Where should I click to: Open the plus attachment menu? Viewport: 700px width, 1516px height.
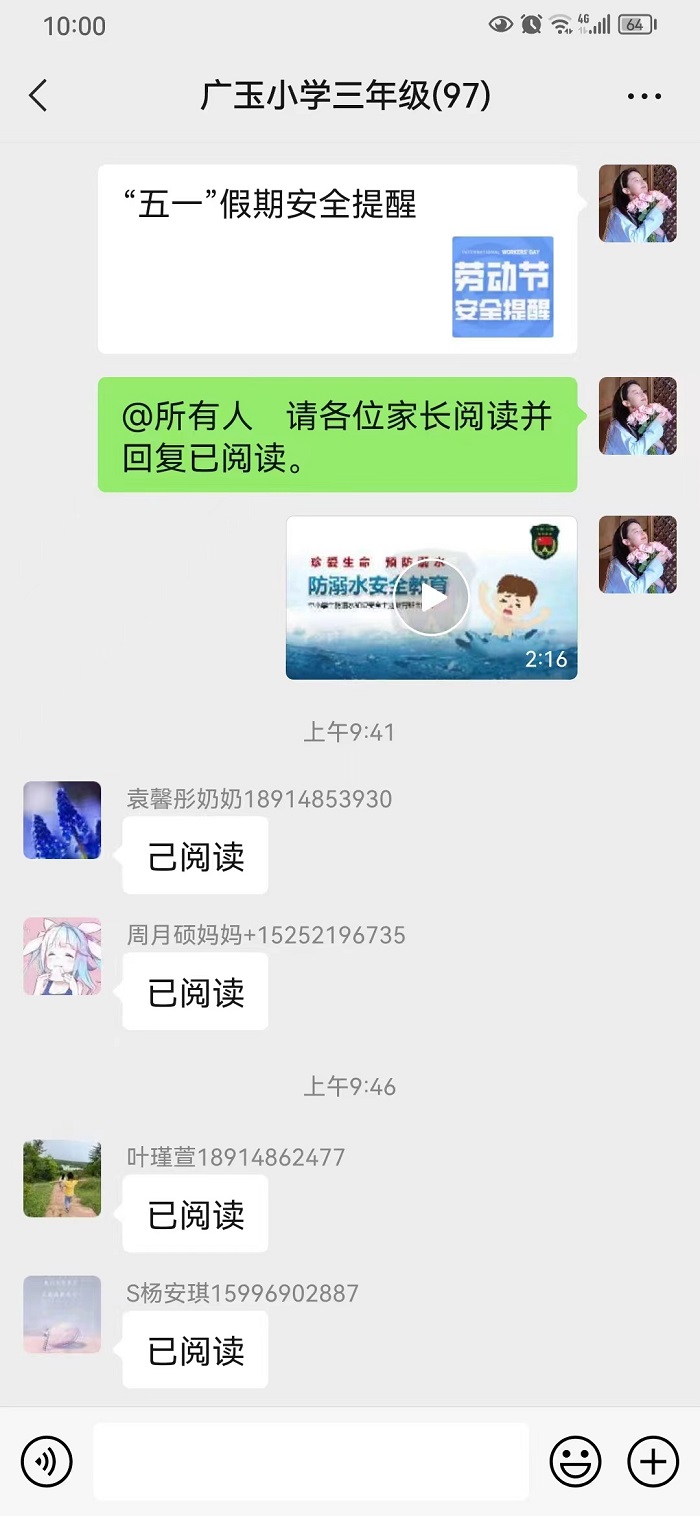point(653,1461)
